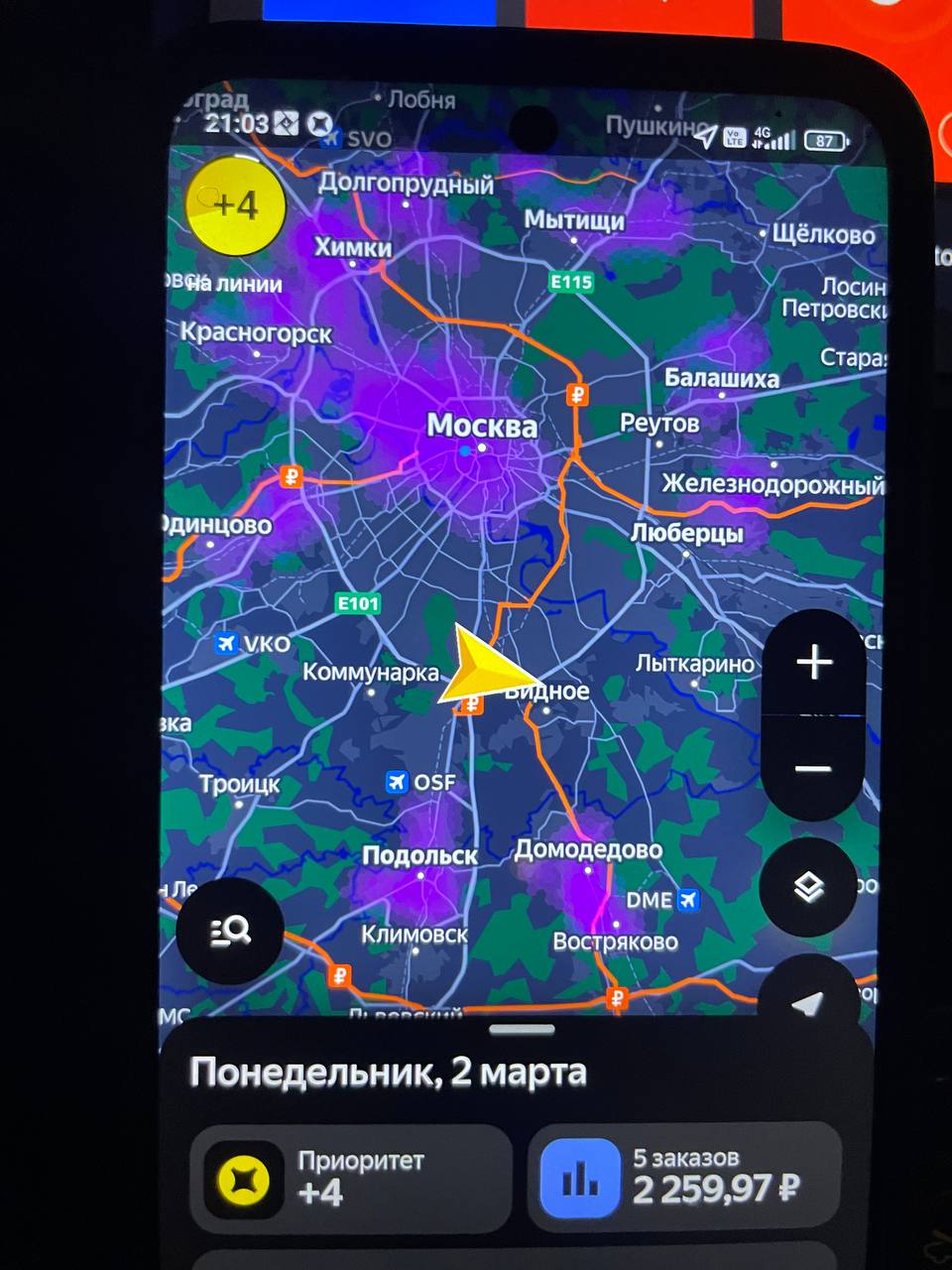
Task: Open the map layers button
Action: (808, 887)
